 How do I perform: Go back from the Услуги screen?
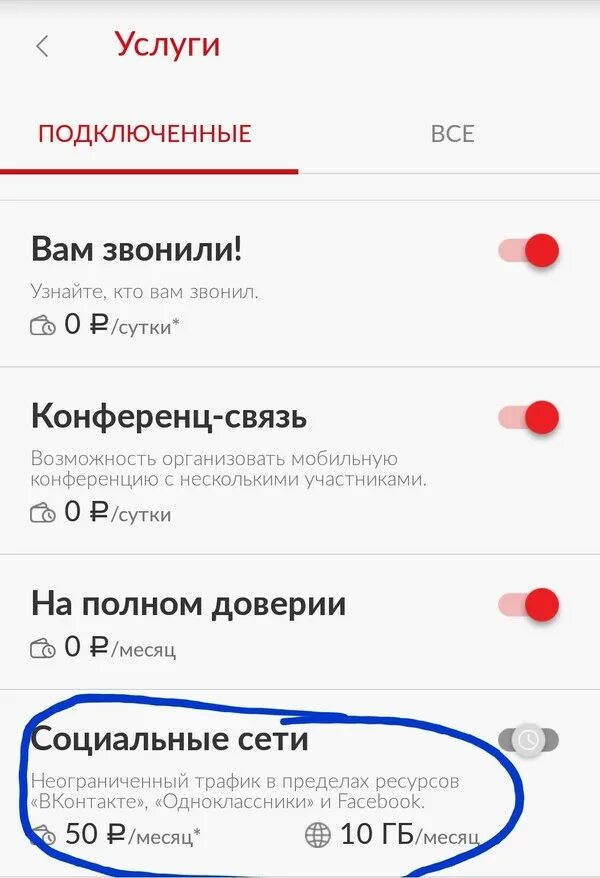42,46
